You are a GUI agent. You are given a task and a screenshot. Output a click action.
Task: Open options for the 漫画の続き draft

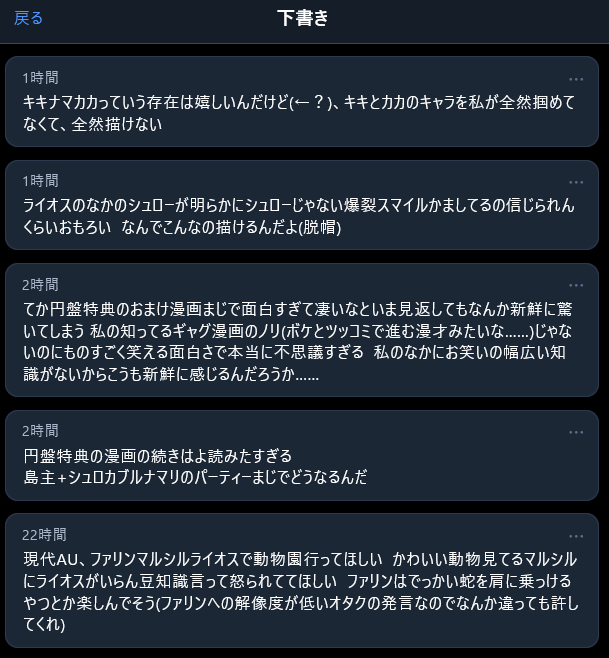coord(576,432)
